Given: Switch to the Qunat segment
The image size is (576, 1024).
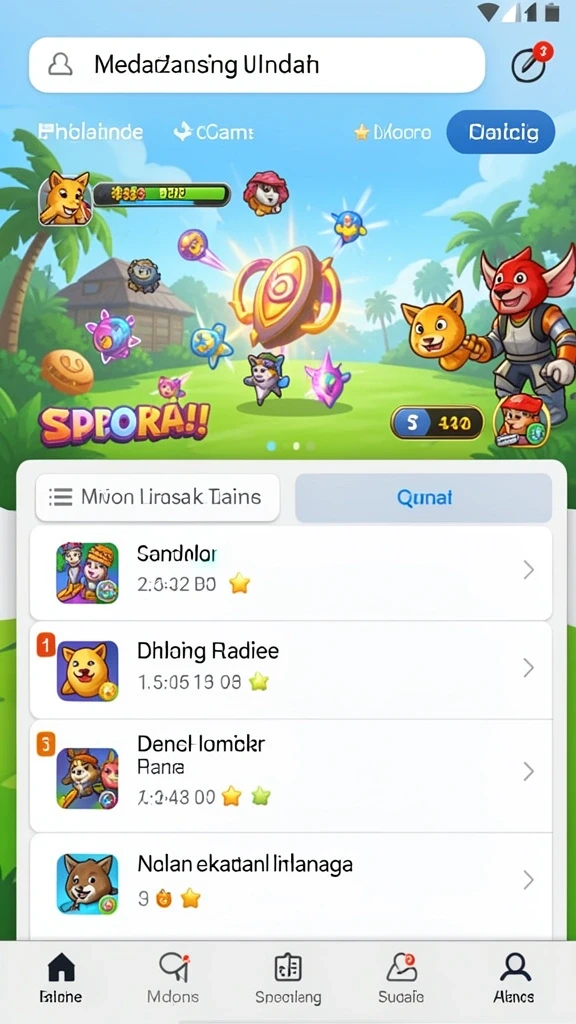Looking at the screenshot, I should coord(424,498).
